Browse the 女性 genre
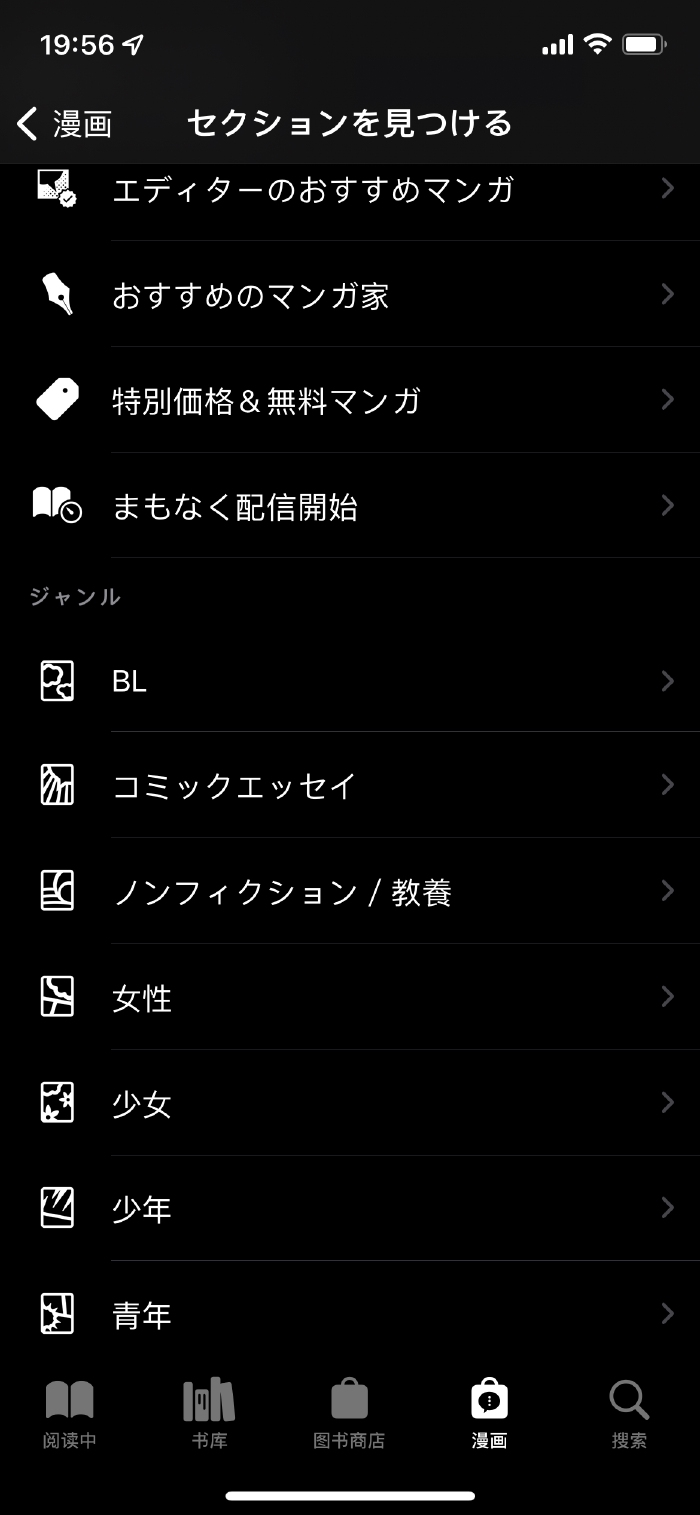The height and width of the screenshot is (1515, 700). tap(350, 998)
